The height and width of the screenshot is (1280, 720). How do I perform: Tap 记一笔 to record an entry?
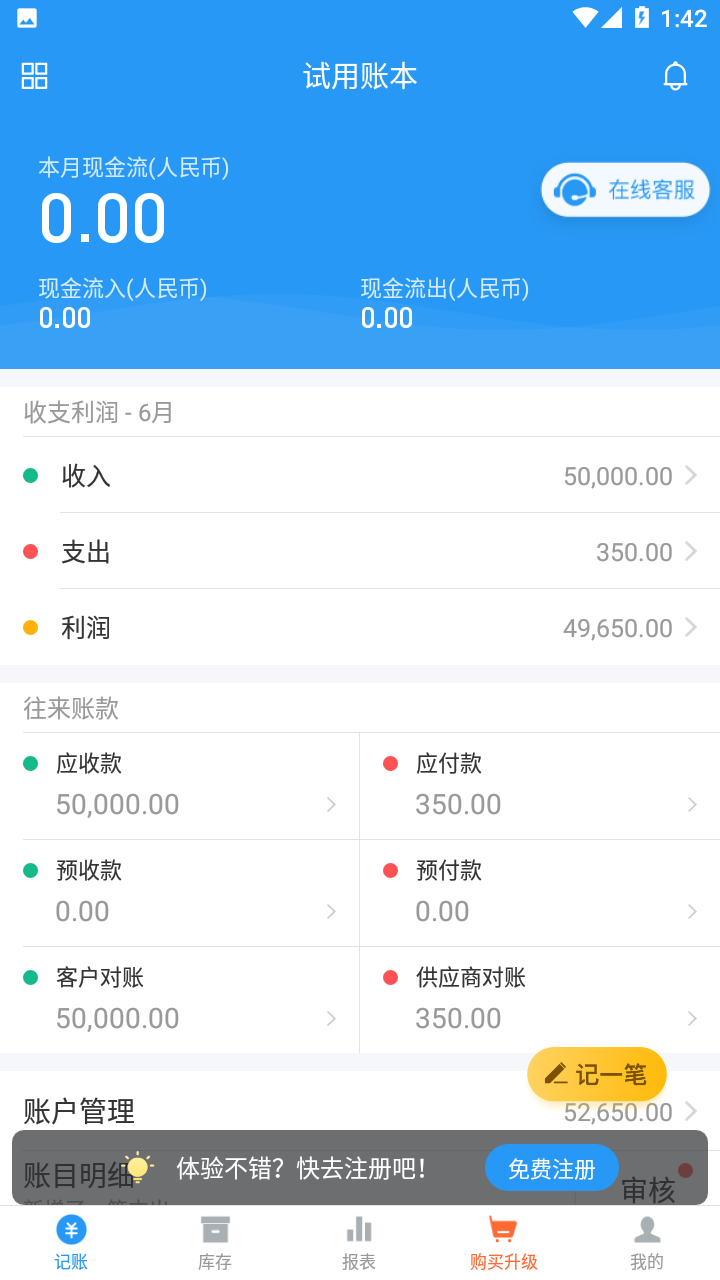[597, 1075]
